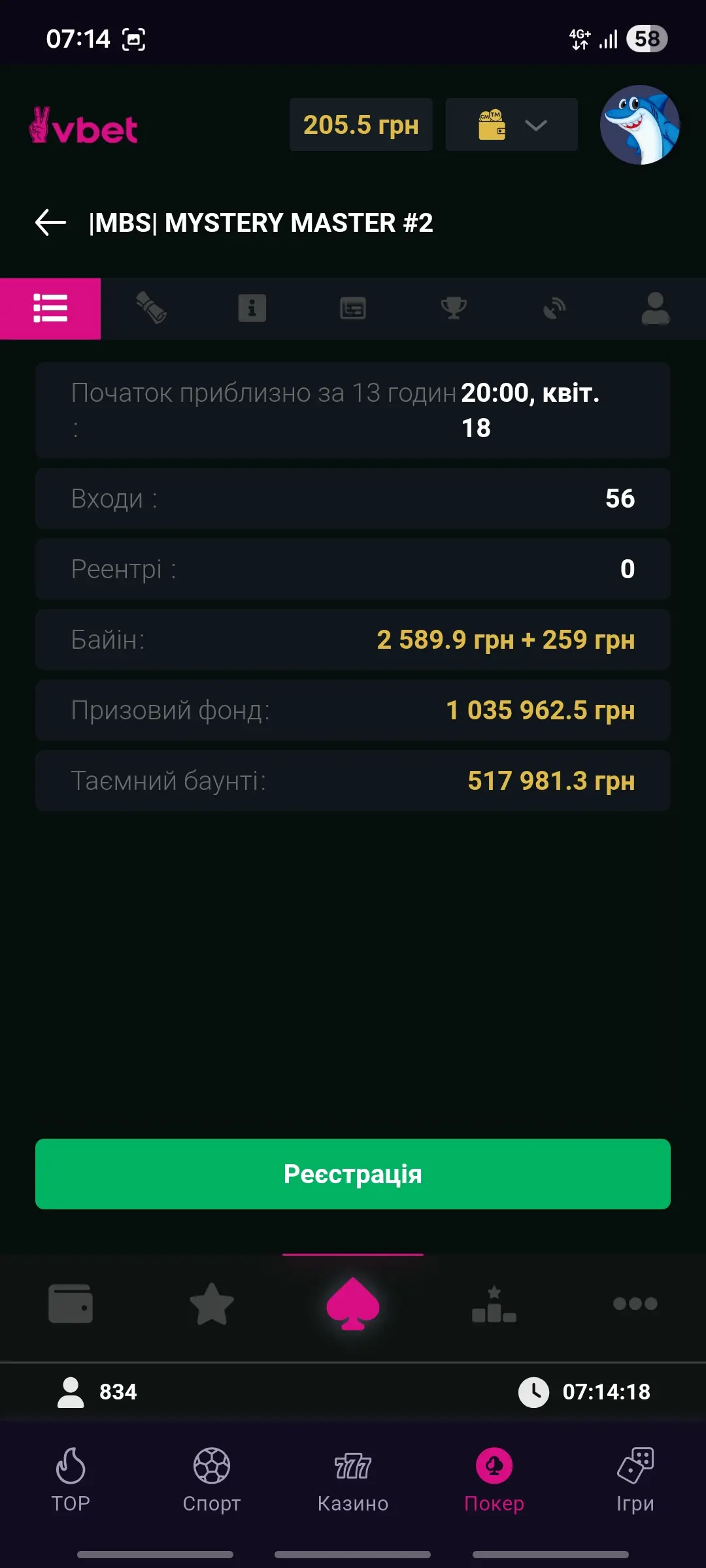
Task: Open the shark avatar profile
Action: coord(639,125)
